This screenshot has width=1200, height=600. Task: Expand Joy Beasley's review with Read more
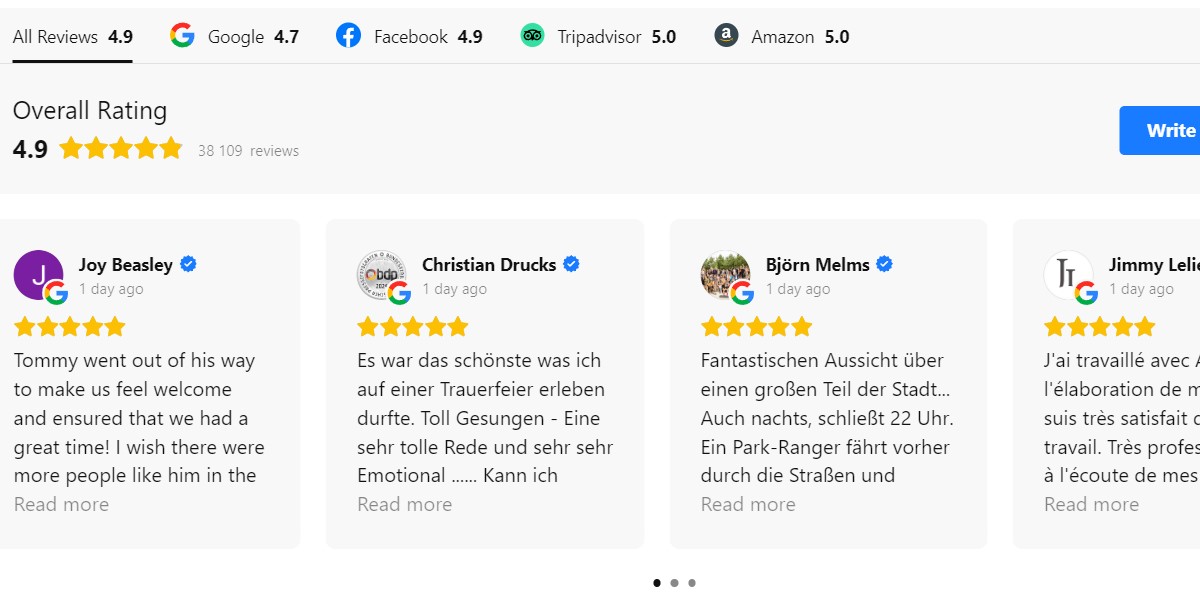[x=61, y=505]
